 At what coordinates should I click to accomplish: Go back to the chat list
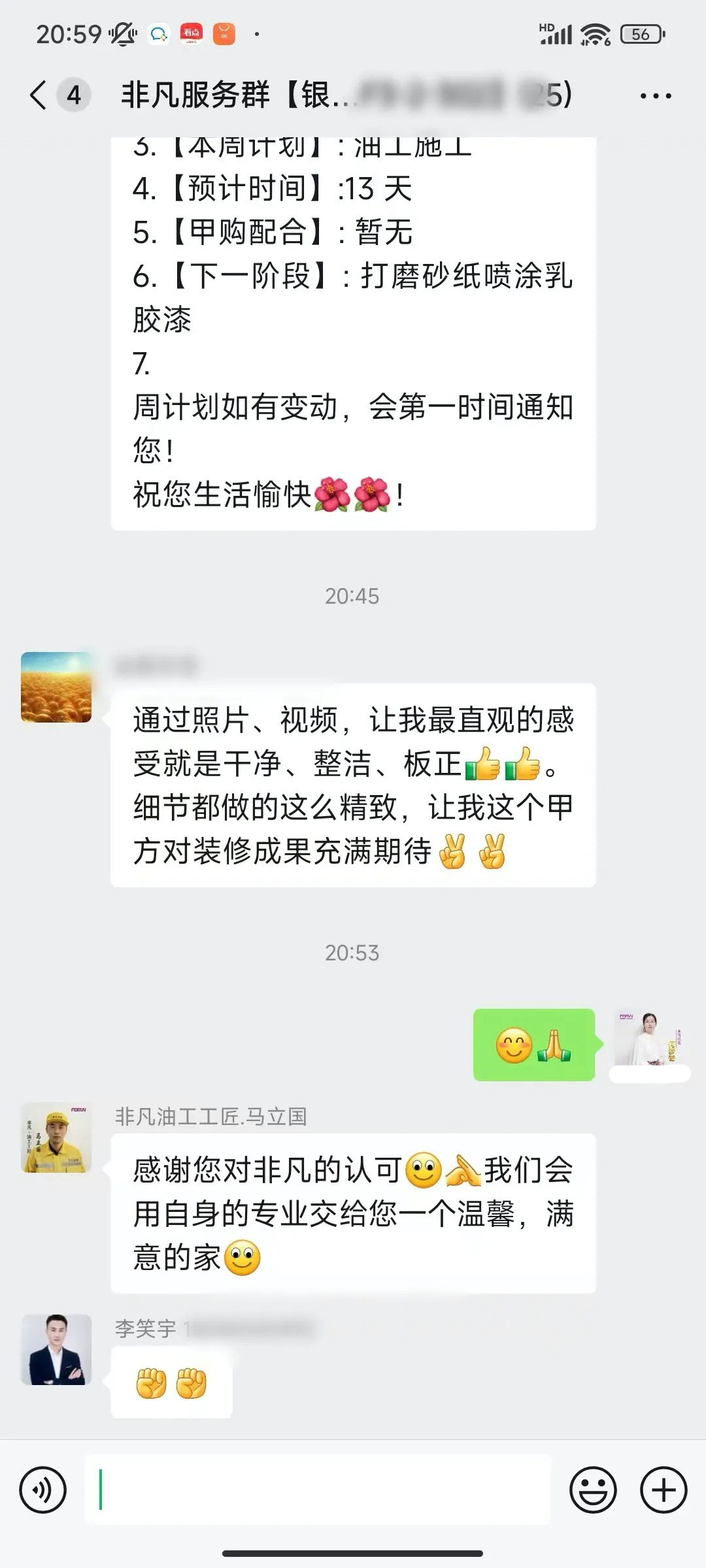(39, 95)
